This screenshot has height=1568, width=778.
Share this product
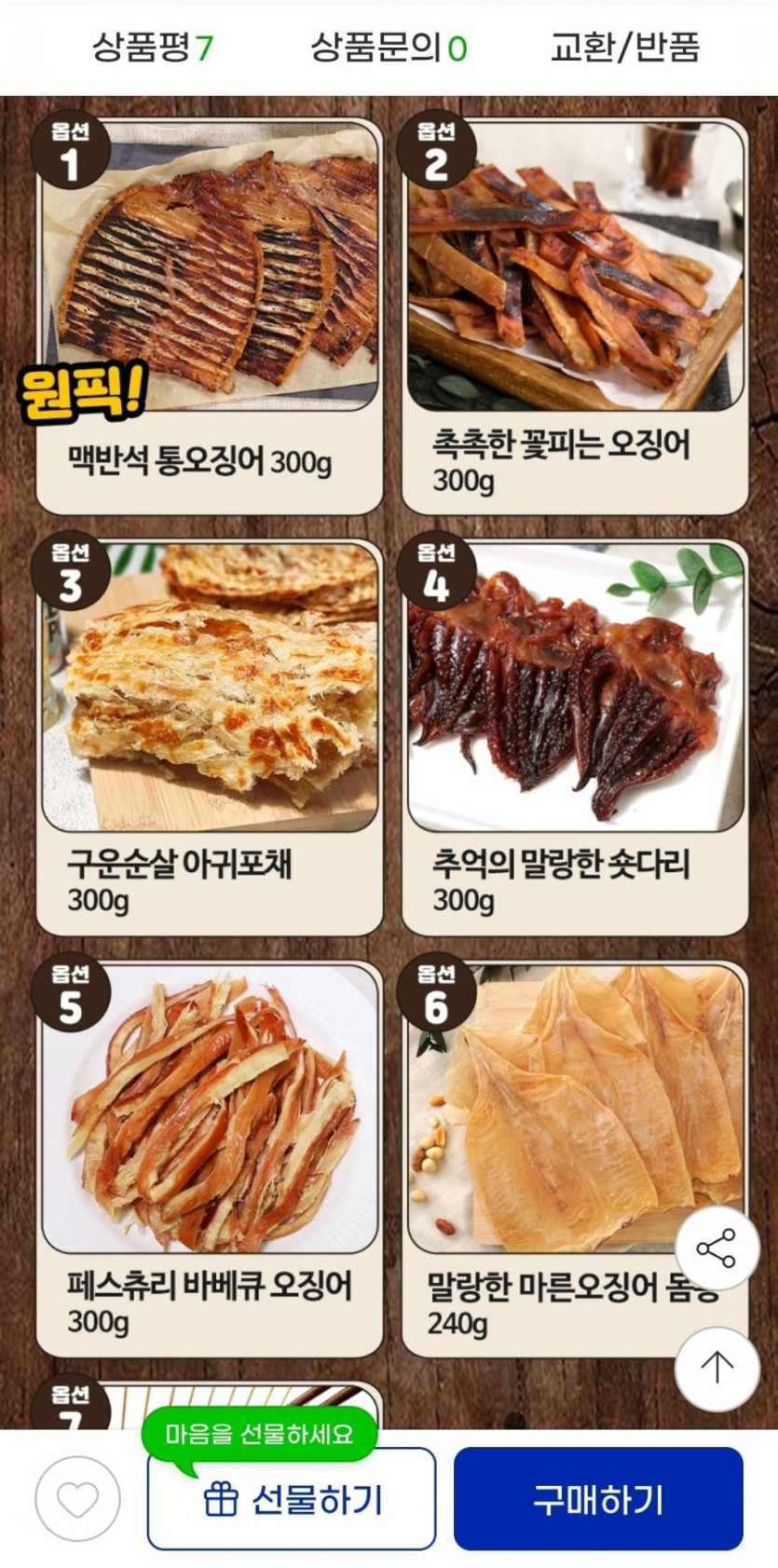(716, 1248)
